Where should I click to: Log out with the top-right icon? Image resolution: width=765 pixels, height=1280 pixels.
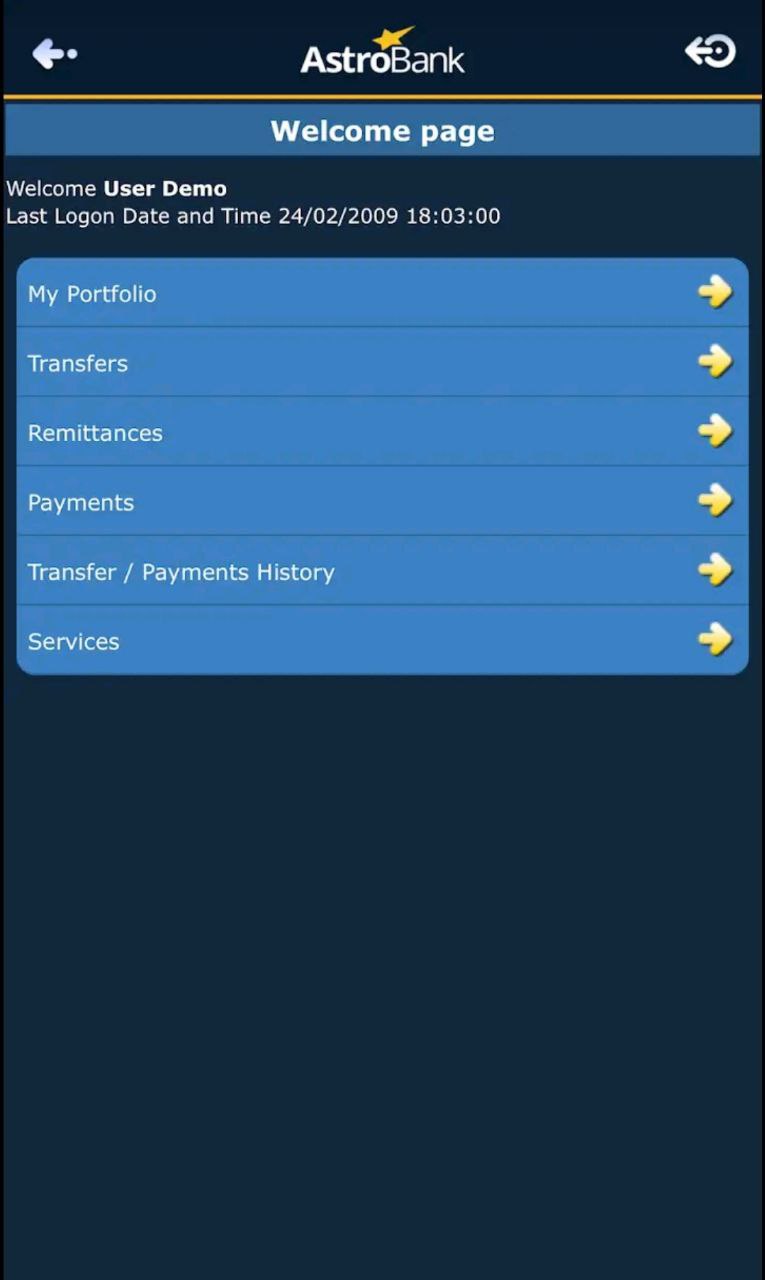point(710,51)
